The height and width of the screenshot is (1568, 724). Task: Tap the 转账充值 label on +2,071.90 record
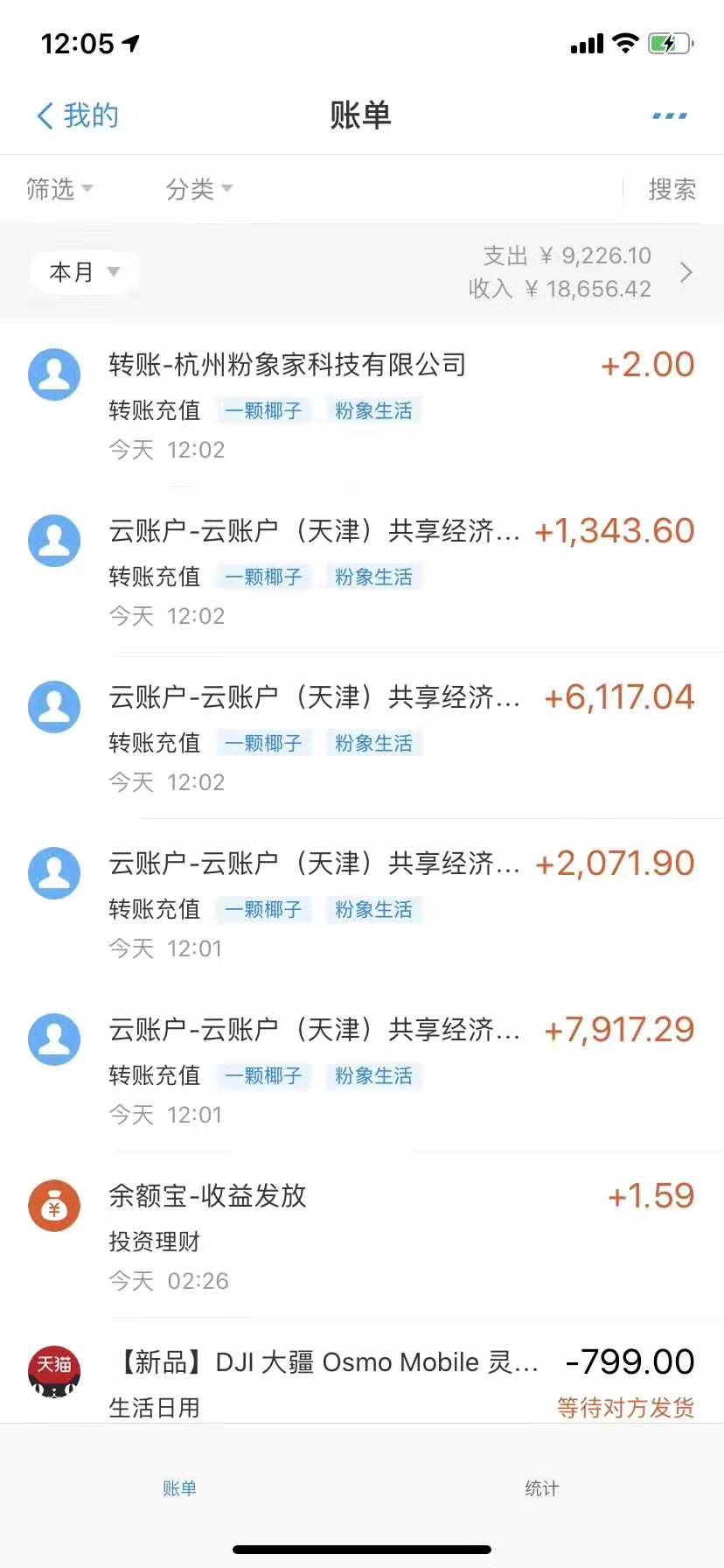point(155,909)
